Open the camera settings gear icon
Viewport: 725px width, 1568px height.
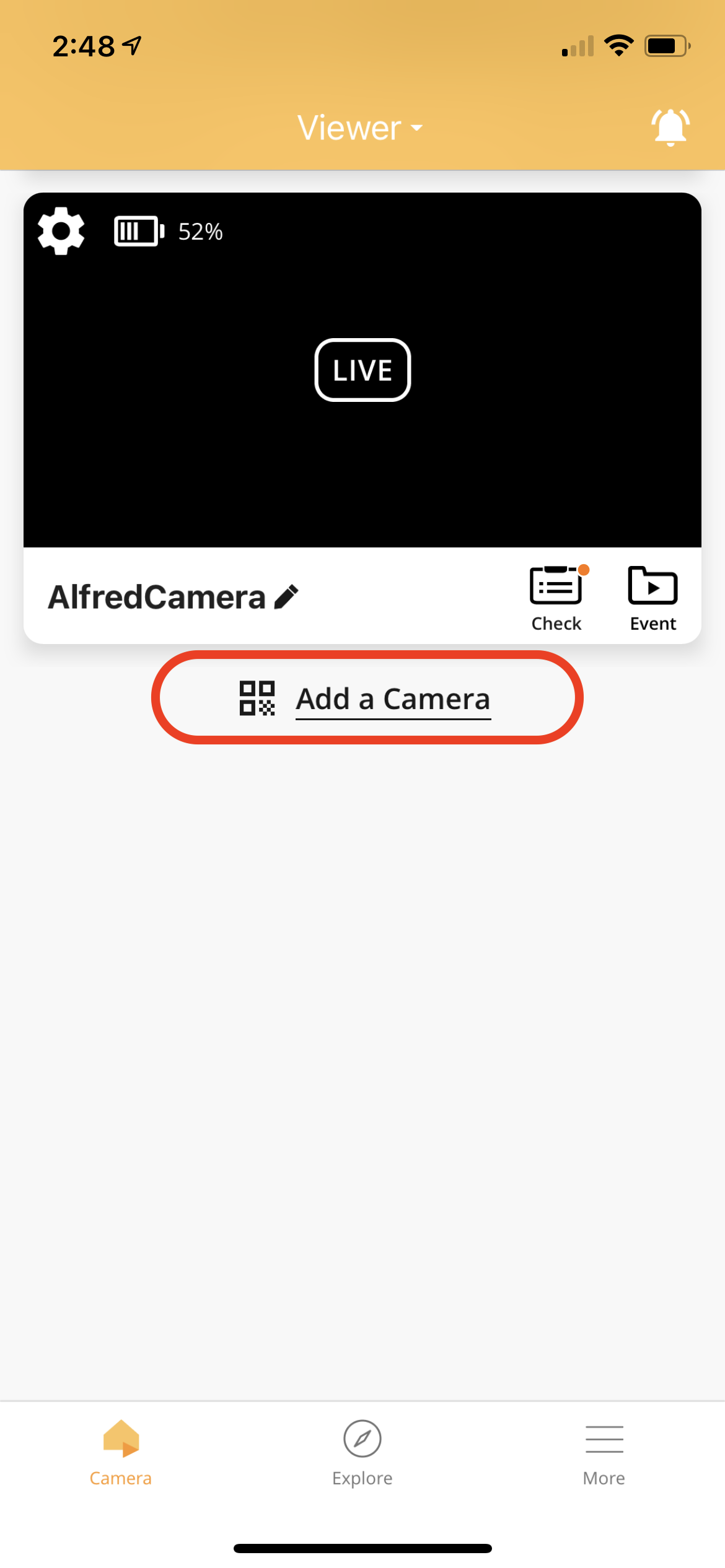pos(59,230)
